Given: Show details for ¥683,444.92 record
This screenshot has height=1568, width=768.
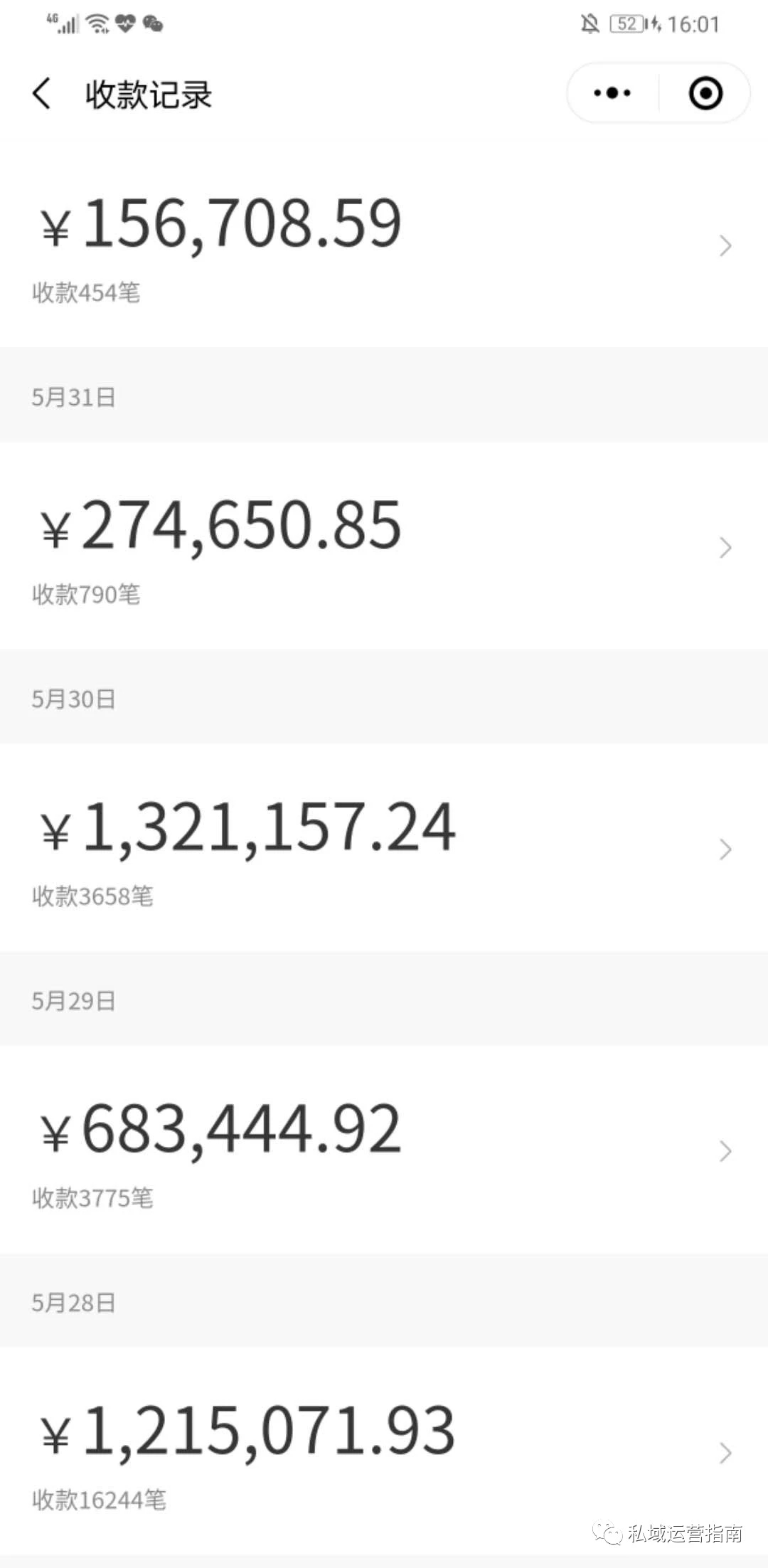Looking at the screenshot, I should tap(384, 1150).
